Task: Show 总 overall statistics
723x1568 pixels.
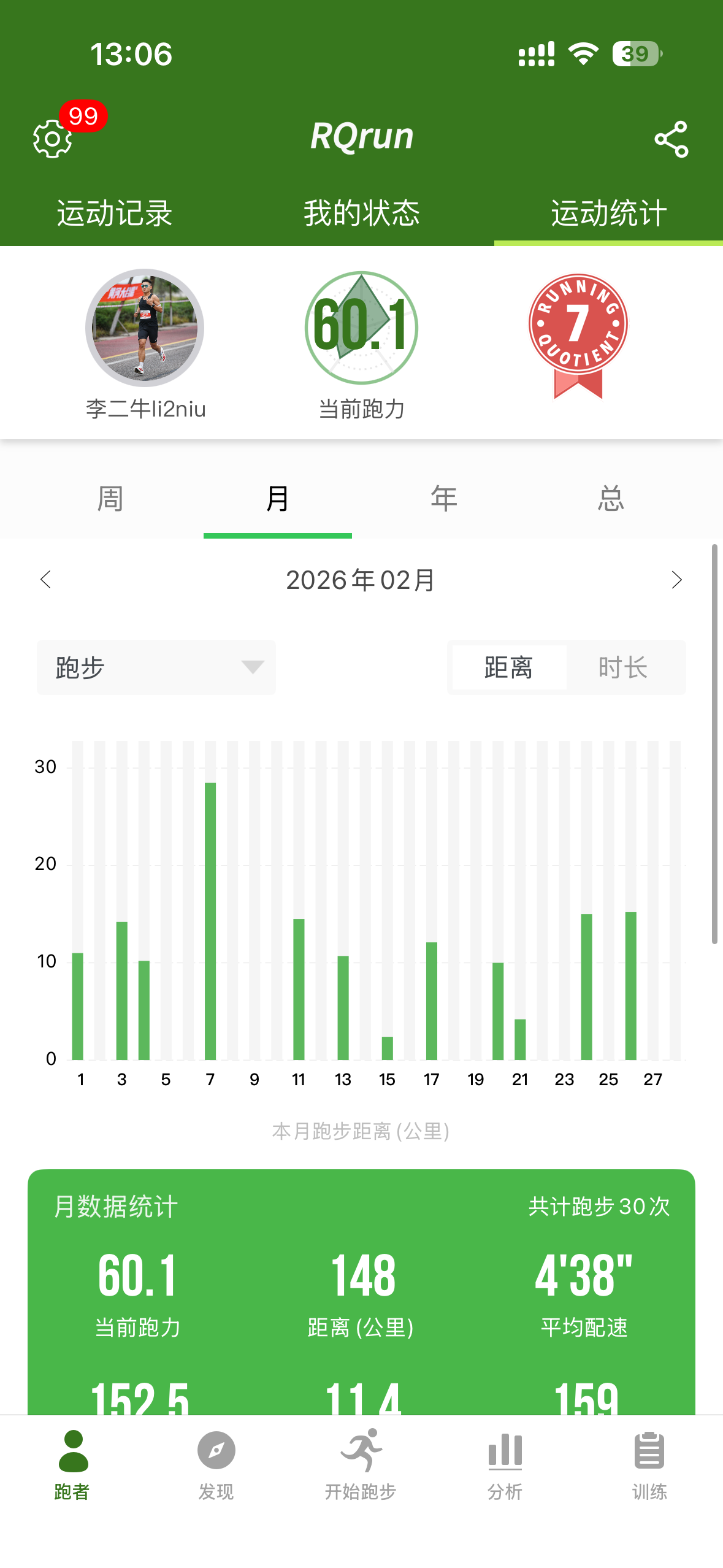Action: pos(611,498)
